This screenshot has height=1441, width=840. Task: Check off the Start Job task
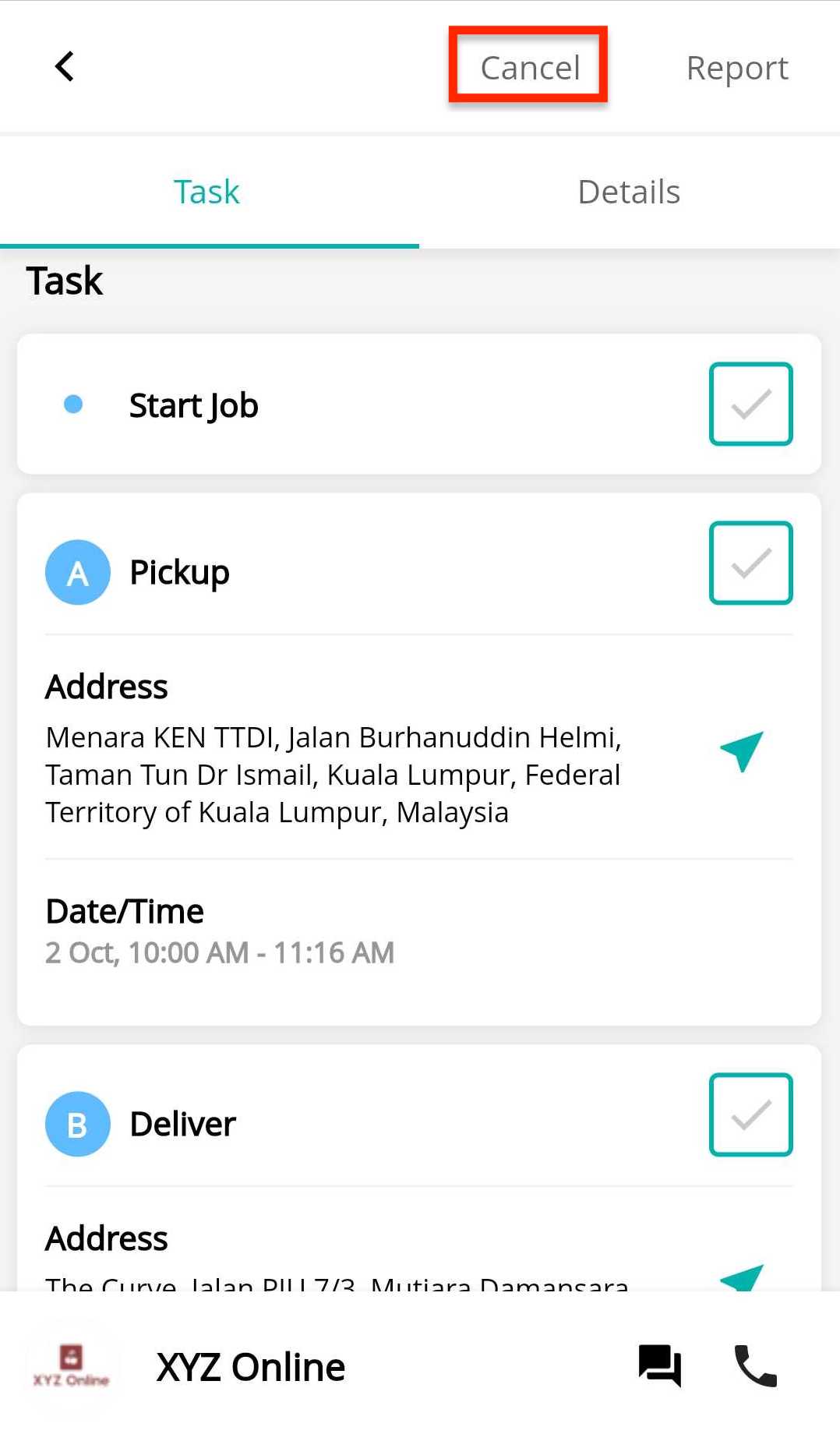pyautogui.click(x=750, y=404)
